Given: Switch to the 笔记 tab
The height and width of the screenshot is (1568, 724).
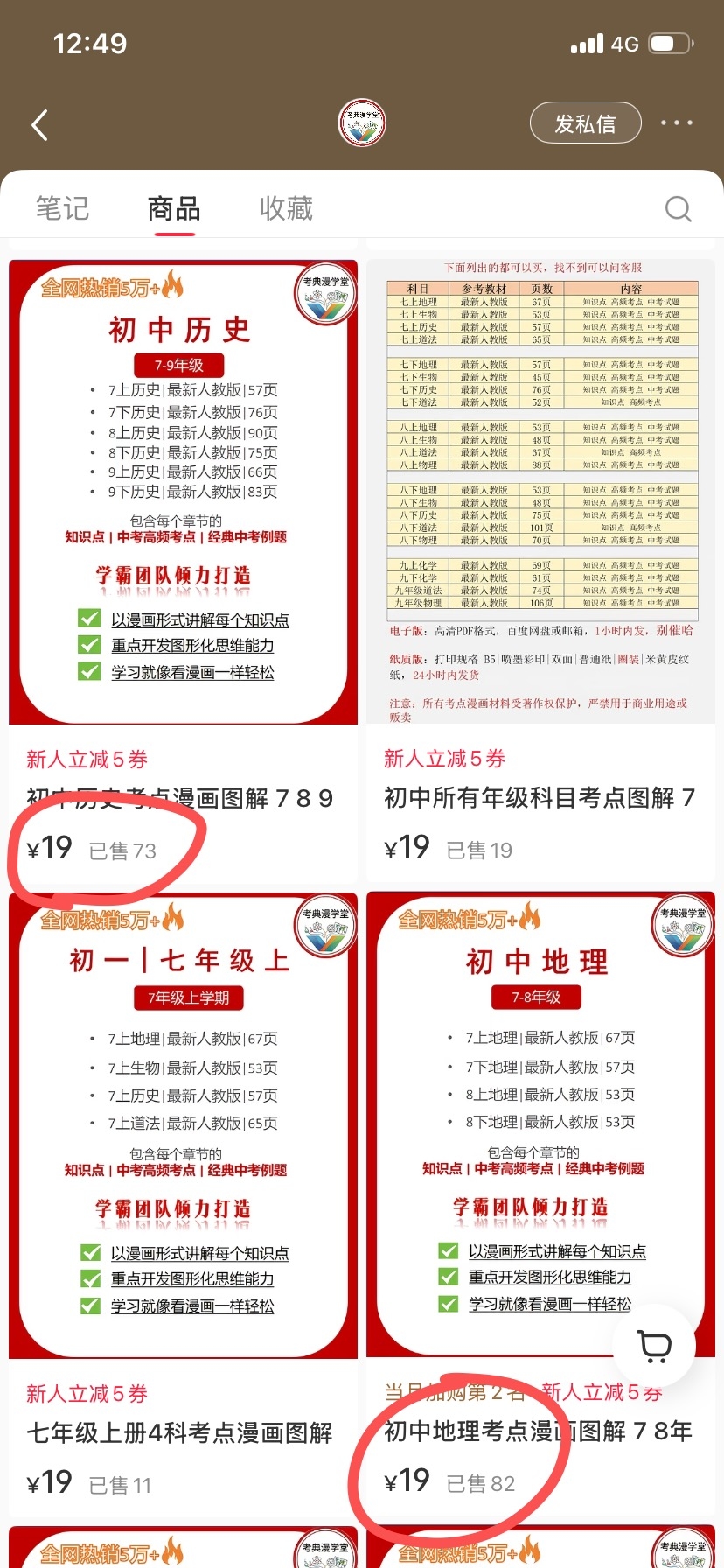Looking at the screenshot, I should click(x=62, y=208).
